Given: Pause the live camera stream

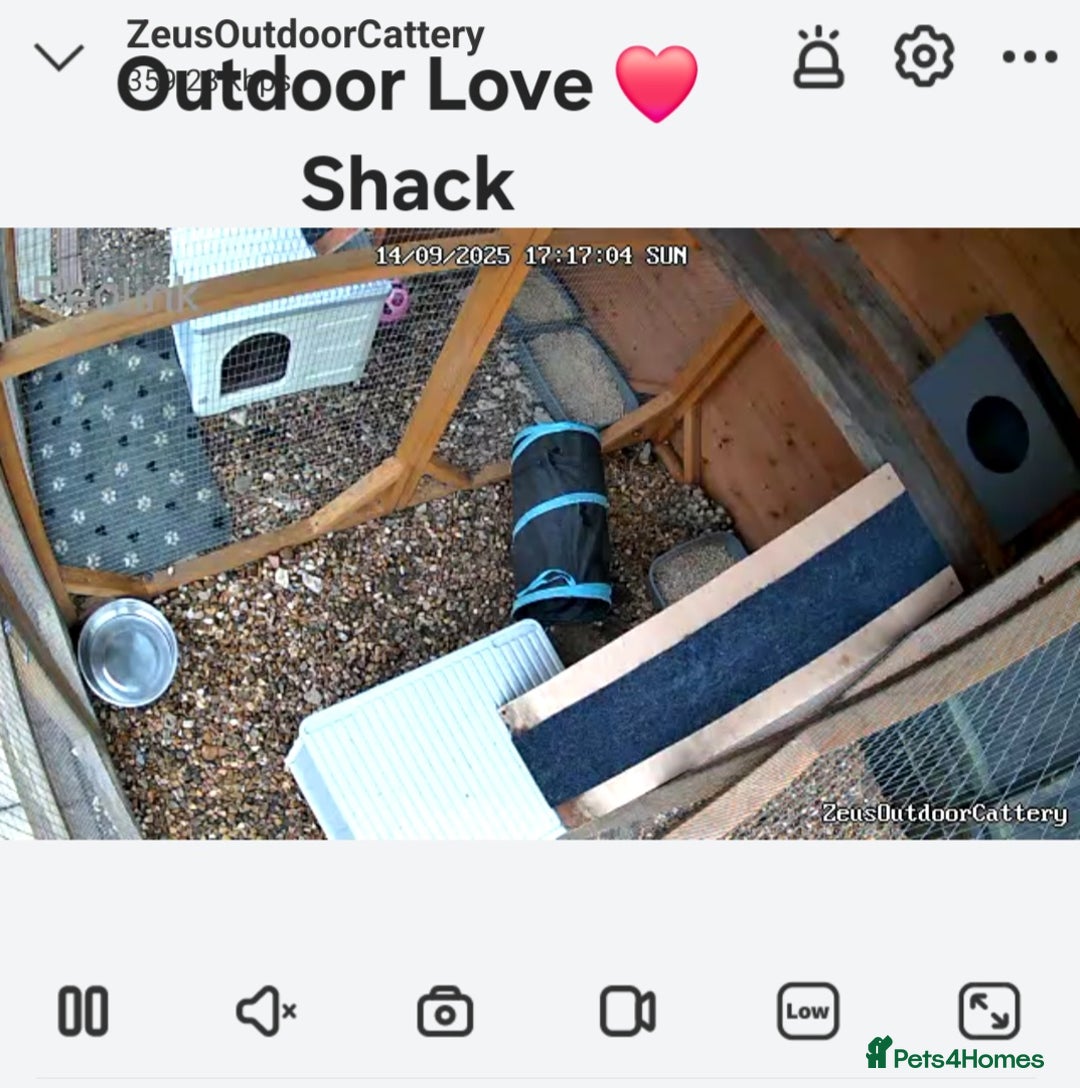Looking at the screenshot, I should pyautogui.click(x=83, y=1011).
